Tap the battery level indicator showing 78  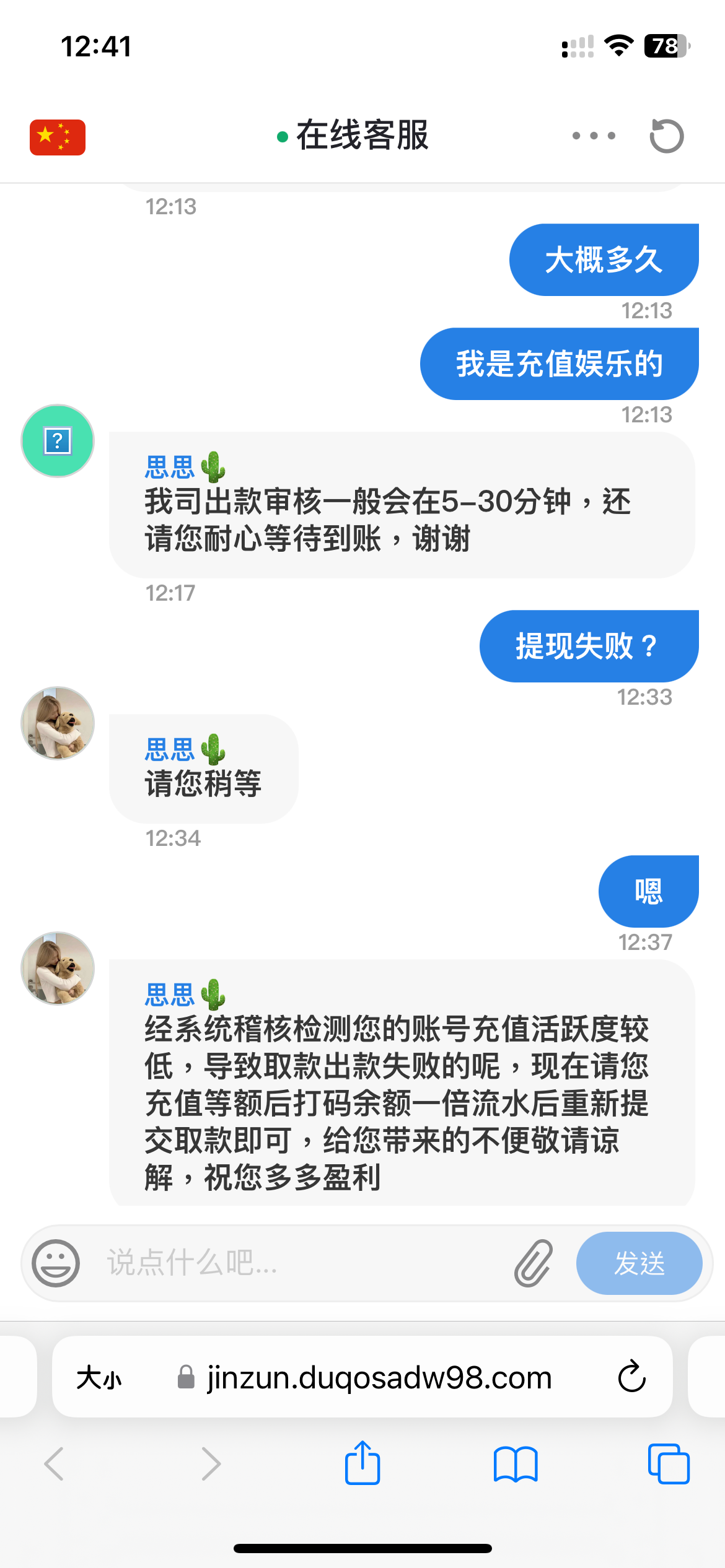coord(666,46)
